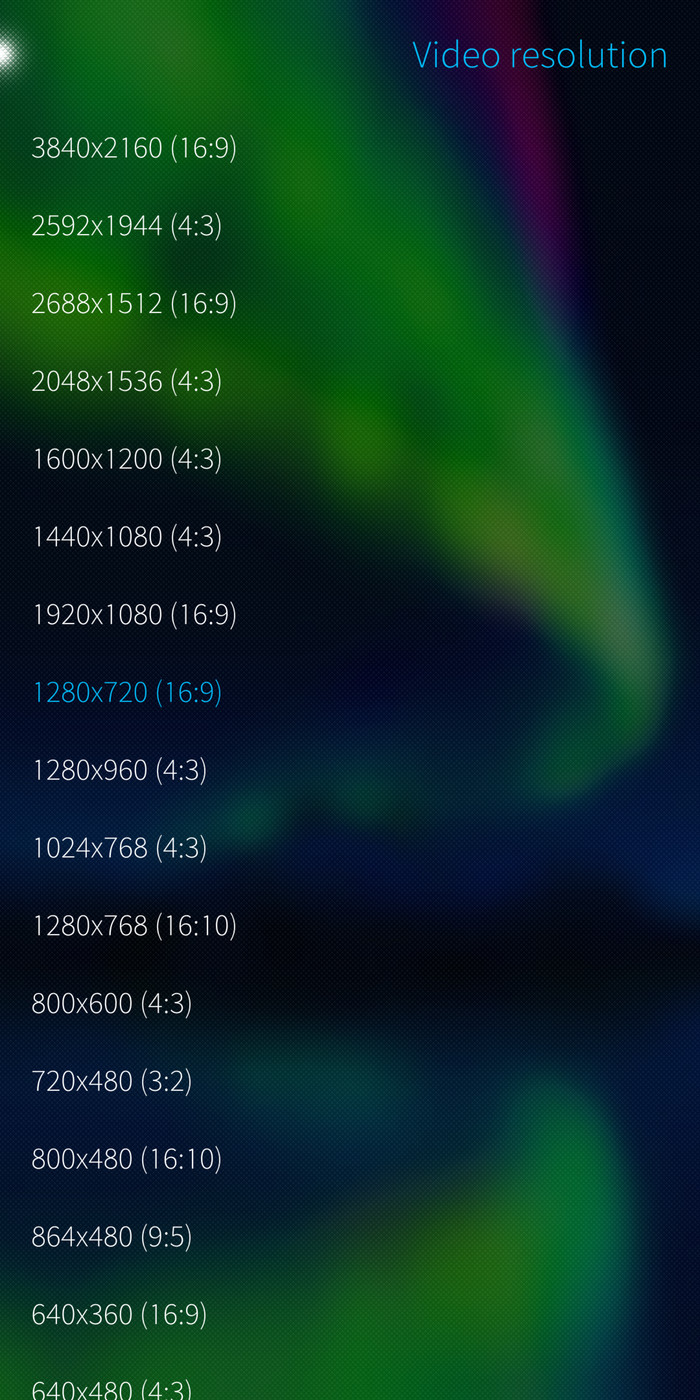Select the 864x480 (9:5) option

[x=112, y=1237]
